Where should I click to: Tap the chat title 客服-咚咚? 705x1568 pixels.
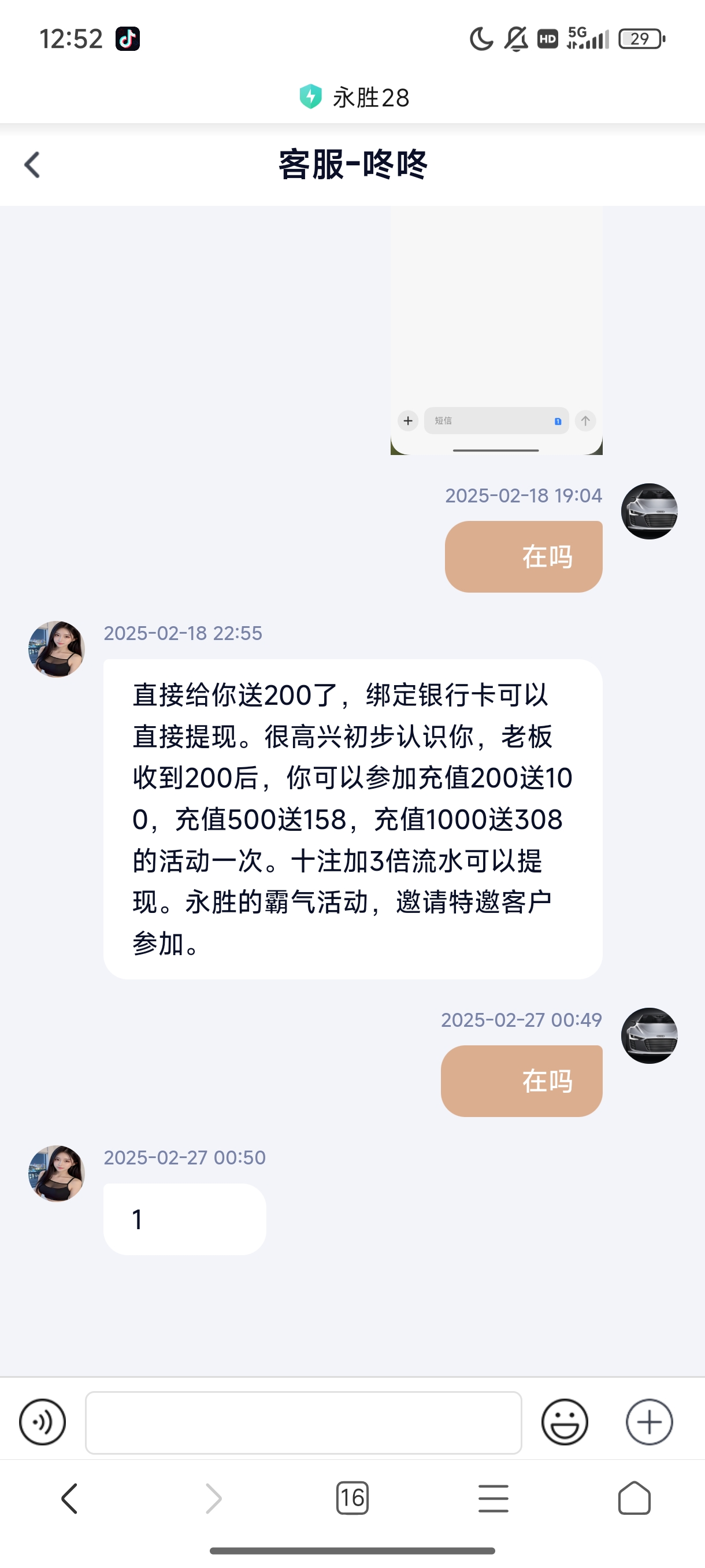click(353, 165)
